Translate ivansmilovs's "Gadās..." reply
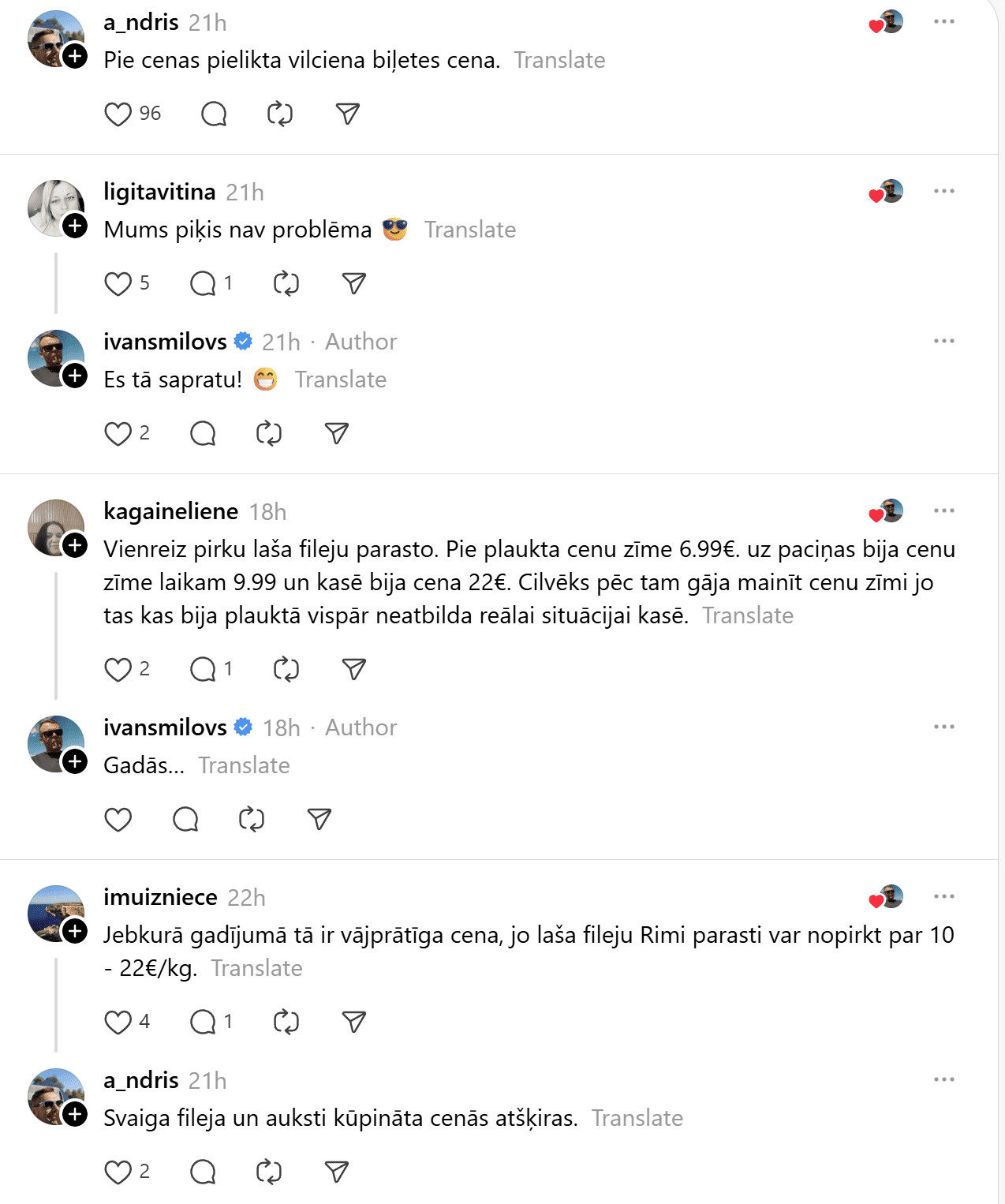 pos(244,765)
